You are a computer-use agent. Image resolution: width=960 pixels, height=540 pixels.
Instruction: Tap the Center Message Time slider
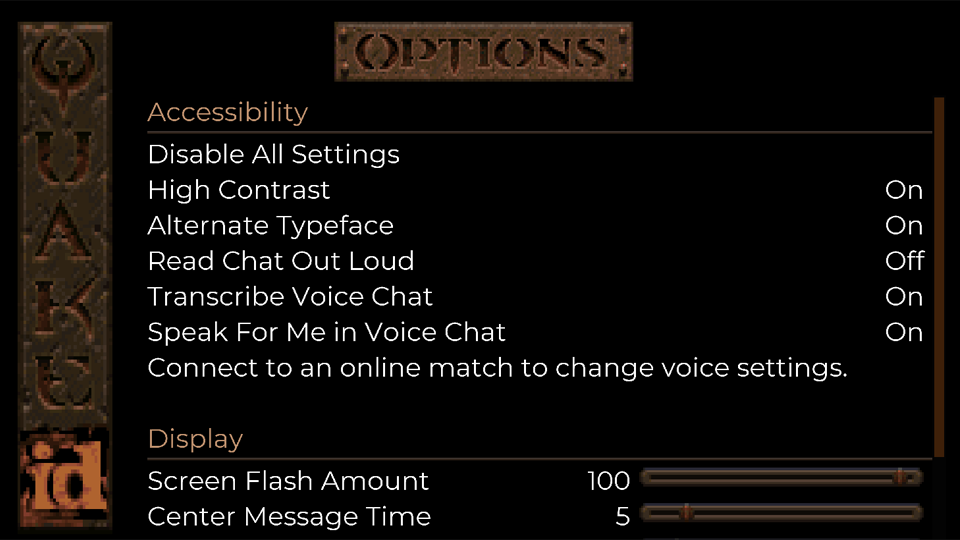coord(781,513)
